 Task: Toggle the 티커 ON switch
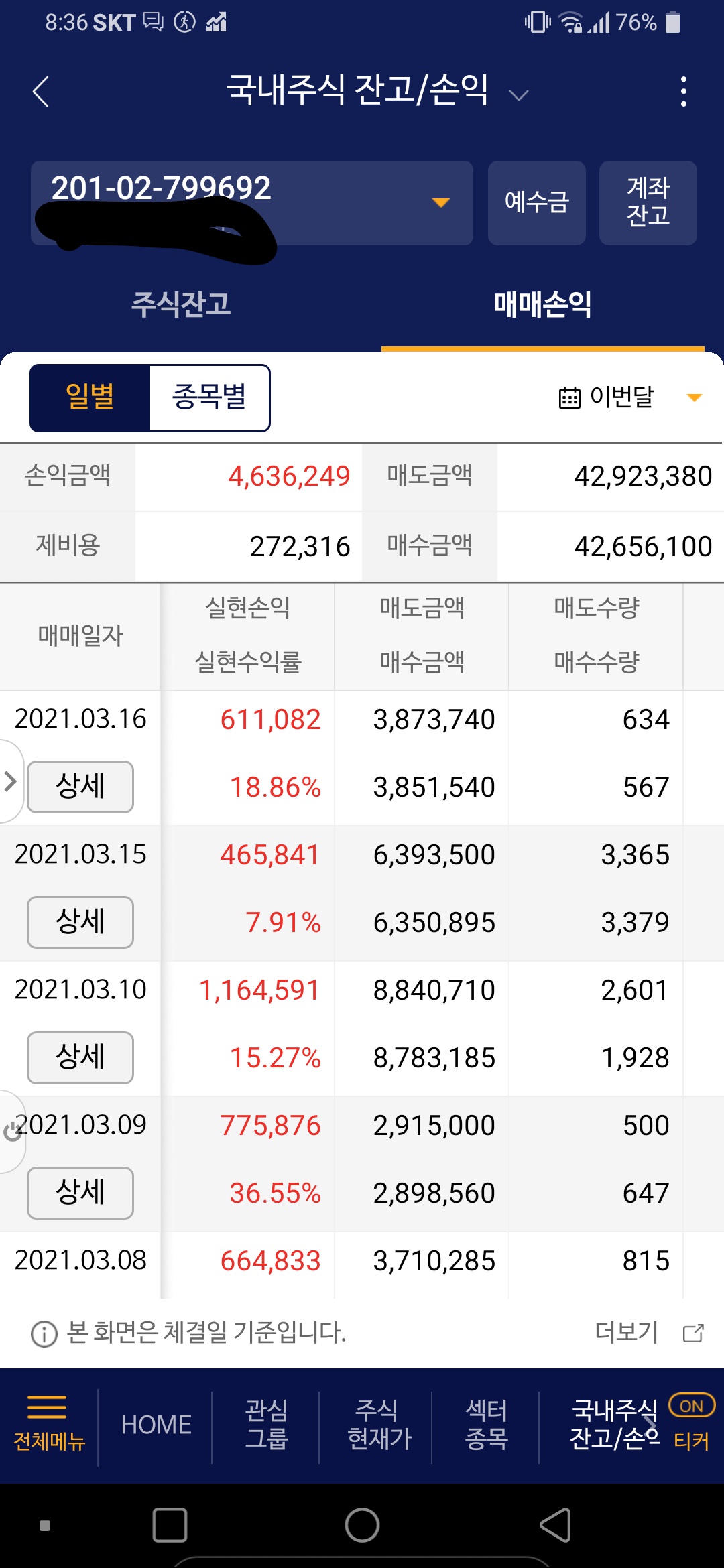(692, 1406)
